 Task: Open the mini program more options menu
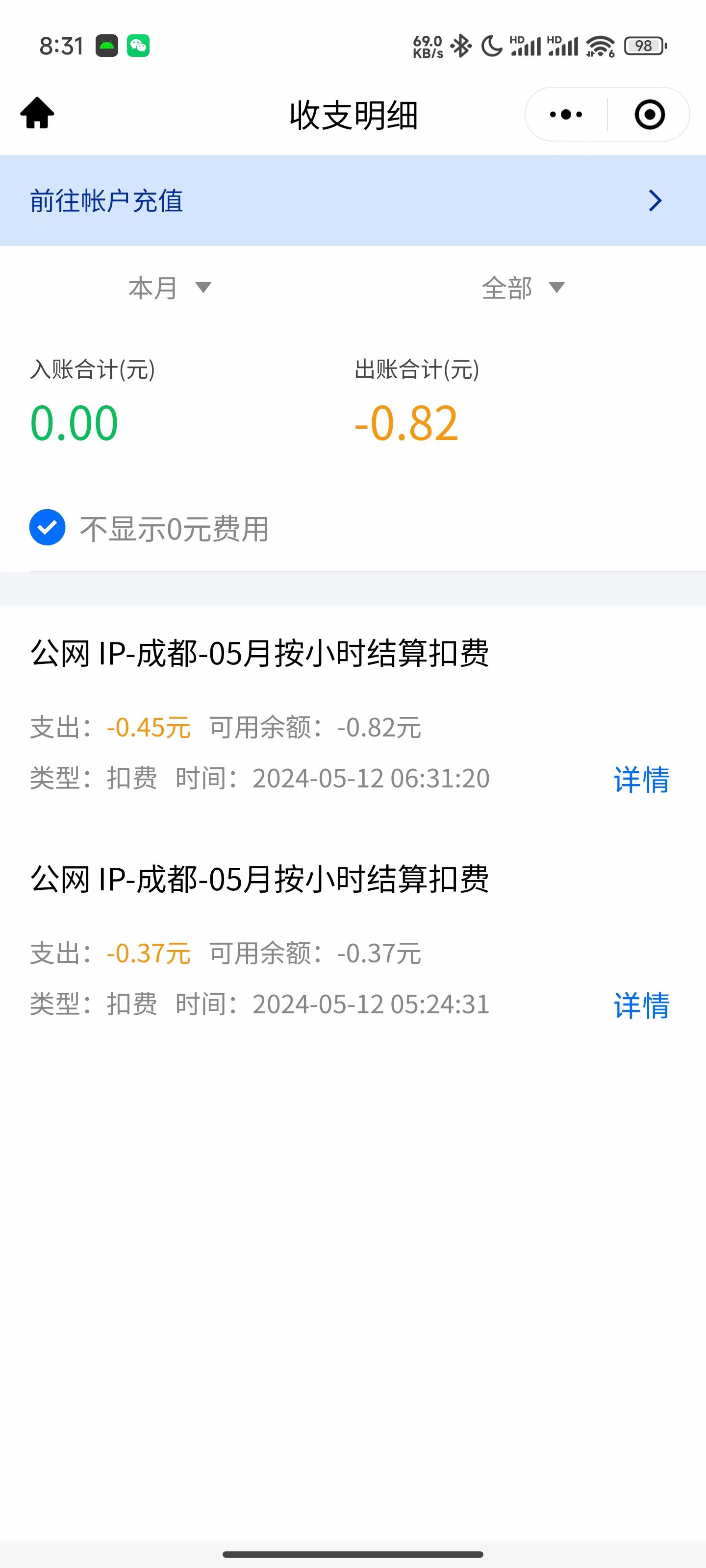coord(566,115)
